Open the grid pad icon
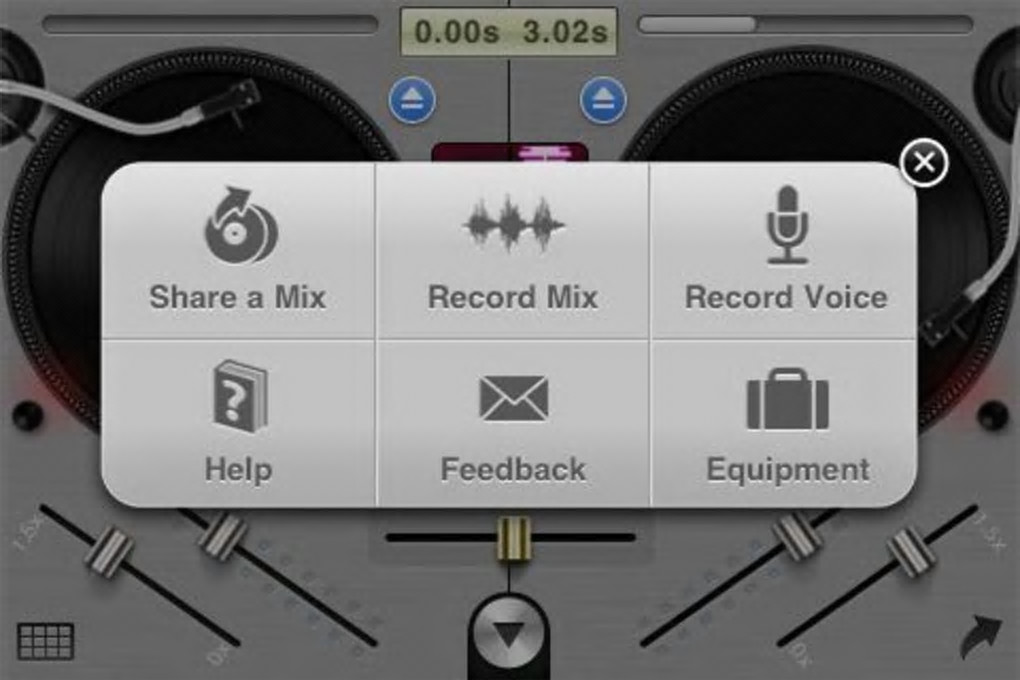The height and width of the screenshot is (680, 1020). tap(46, 640)
